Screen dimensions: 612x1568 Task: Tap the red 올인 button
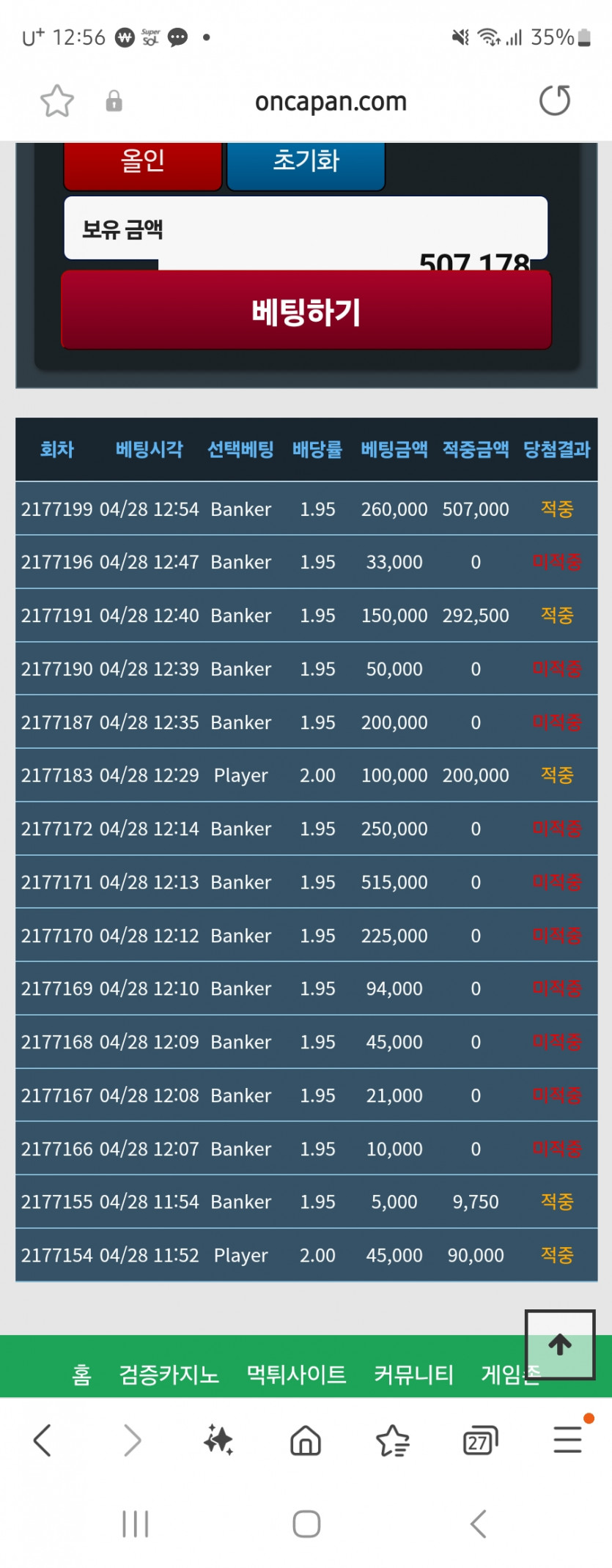tap(143, 164)
